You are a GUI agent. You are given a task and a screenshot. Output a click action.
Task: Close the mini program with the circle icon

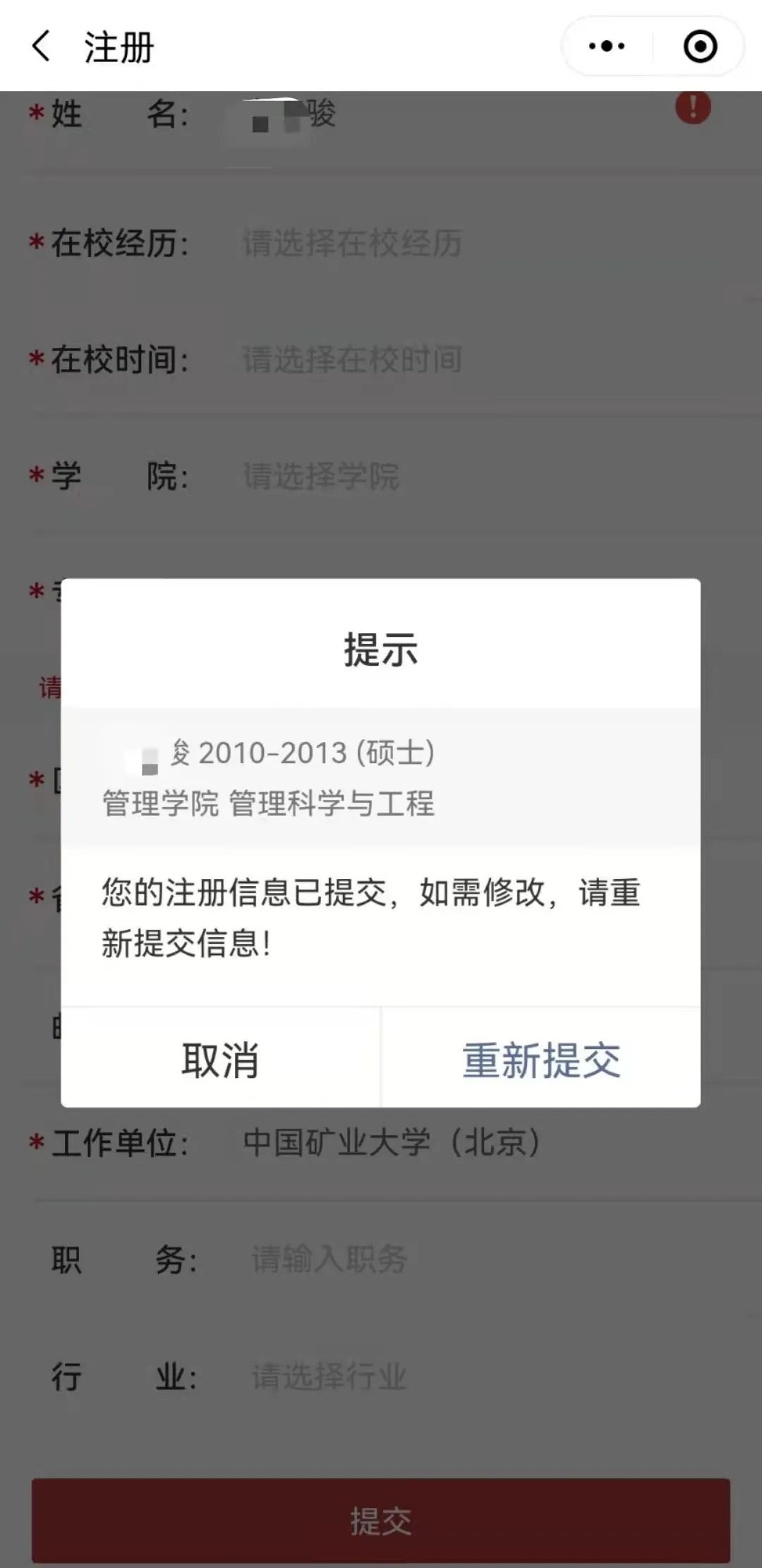(700, 47)
